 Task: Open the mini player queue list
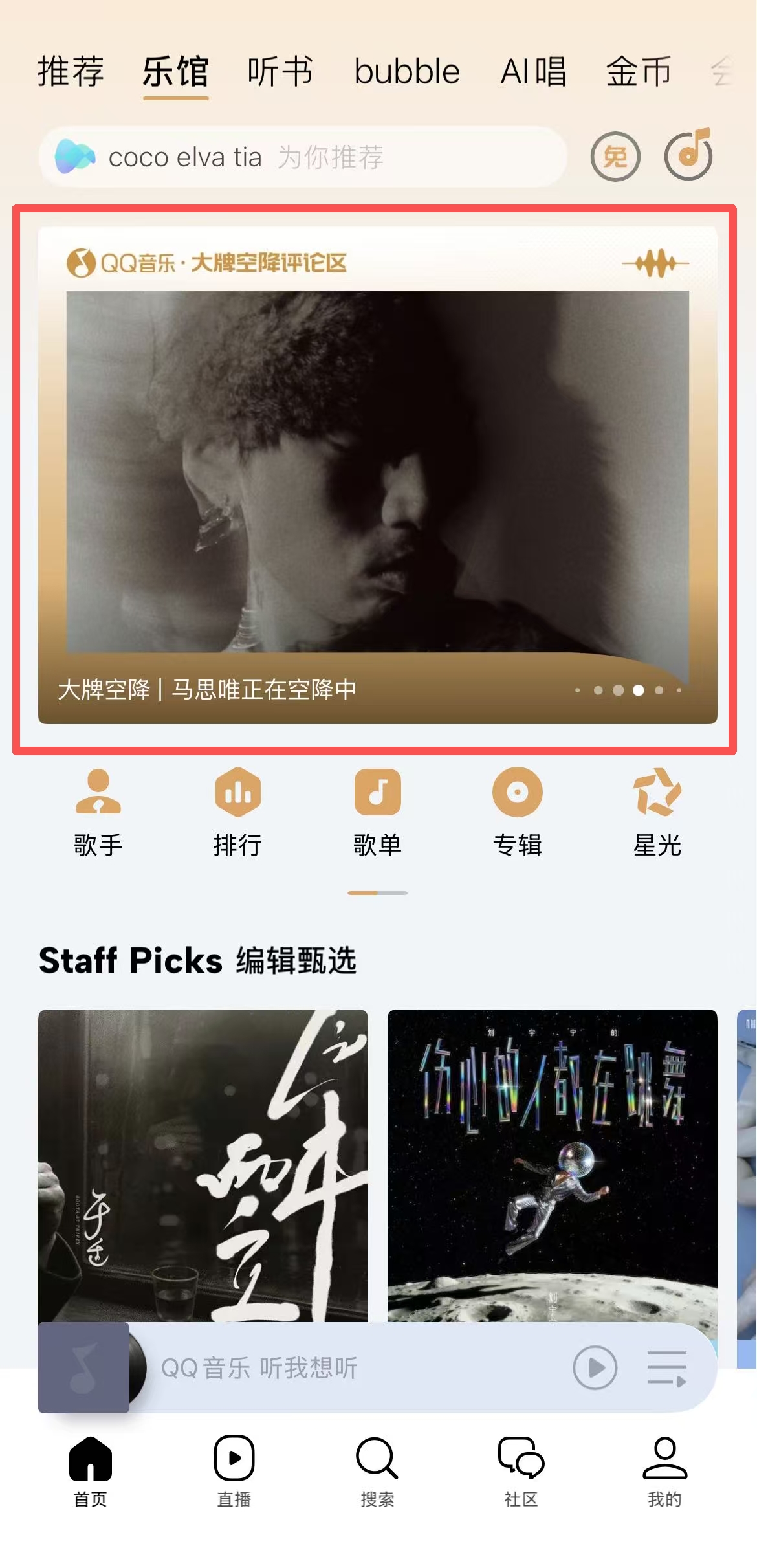[x=667, y=1368]
